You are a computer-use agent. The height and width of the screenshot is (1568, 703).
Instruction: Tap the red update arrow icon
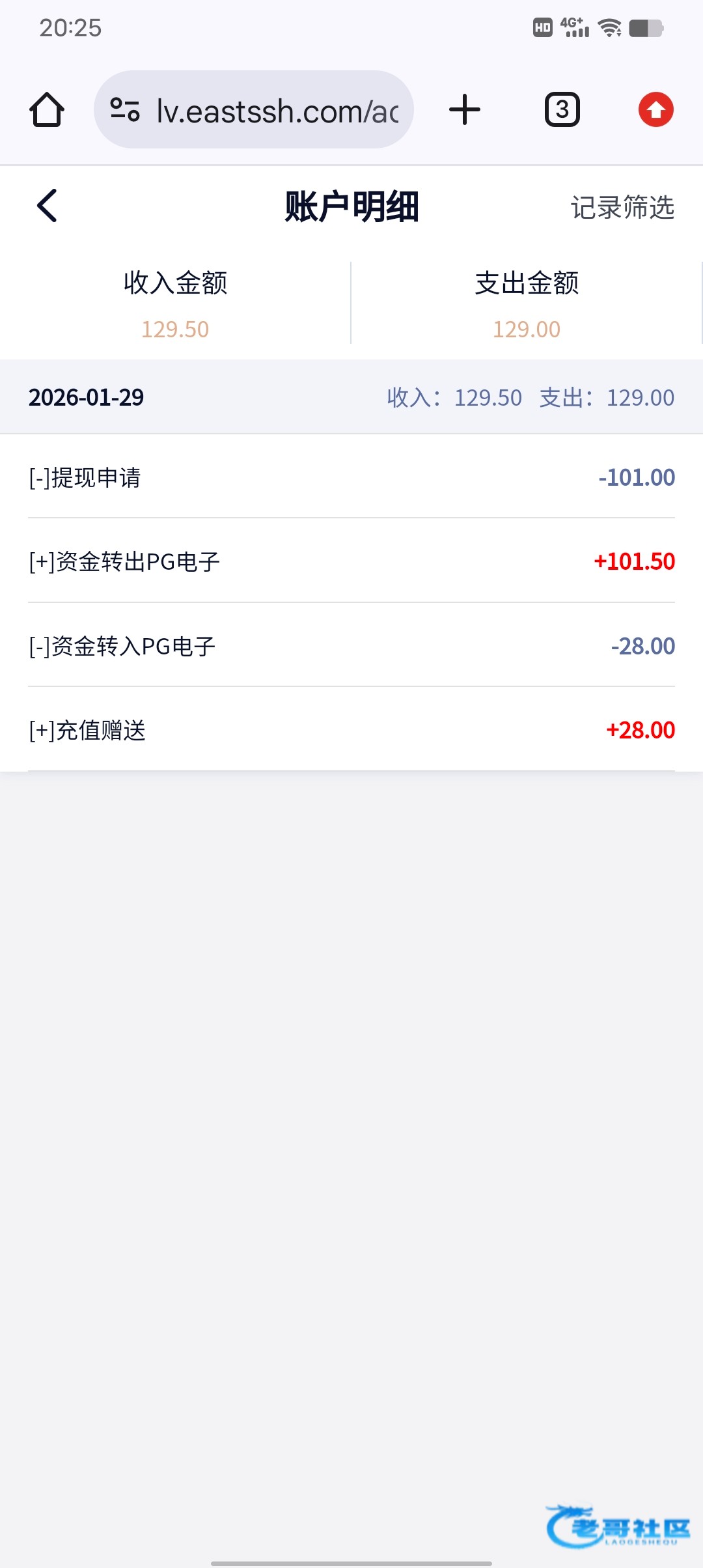(655, 109)
